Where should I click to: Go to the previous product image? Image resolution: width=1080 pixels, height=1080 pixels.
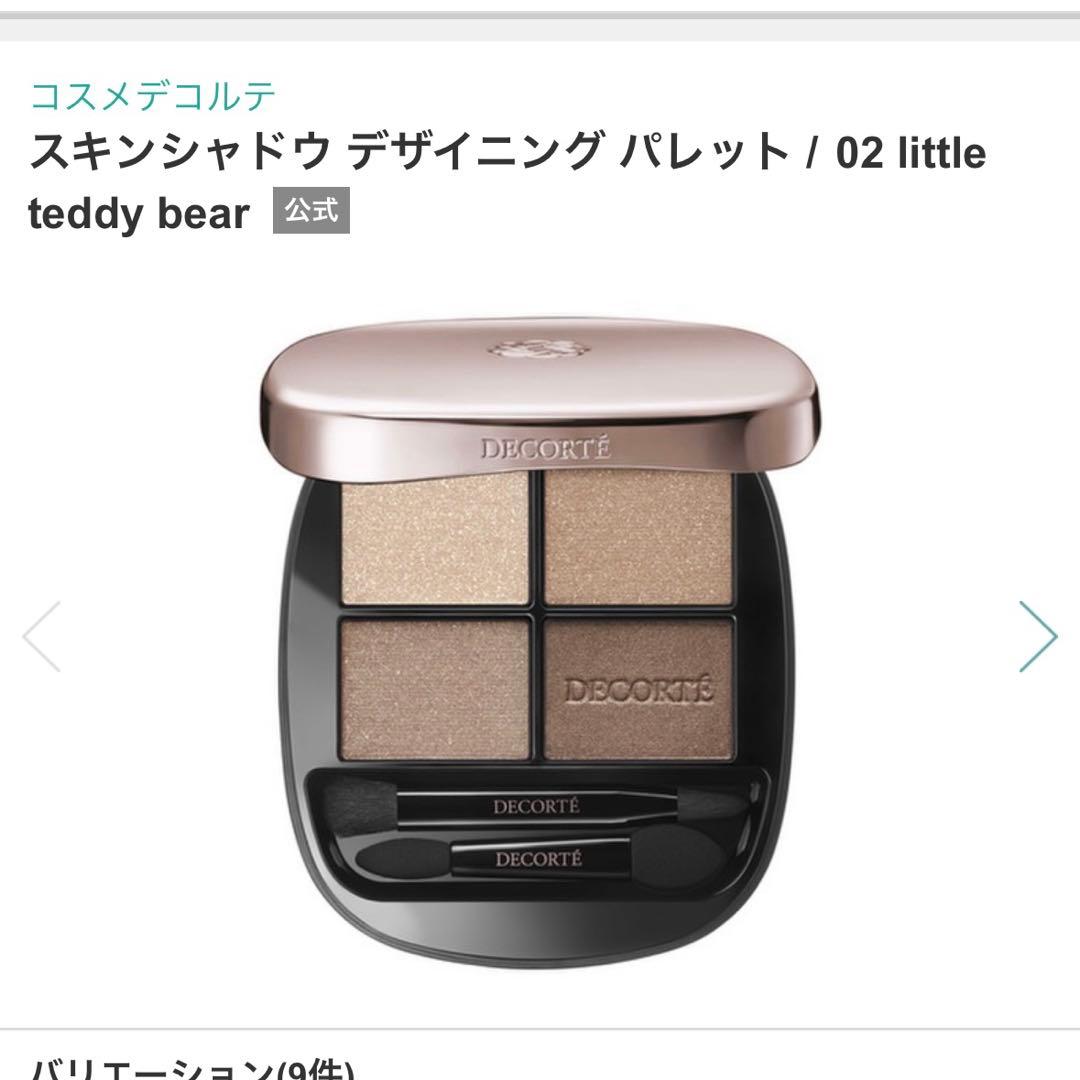click(x=42, y=636)
